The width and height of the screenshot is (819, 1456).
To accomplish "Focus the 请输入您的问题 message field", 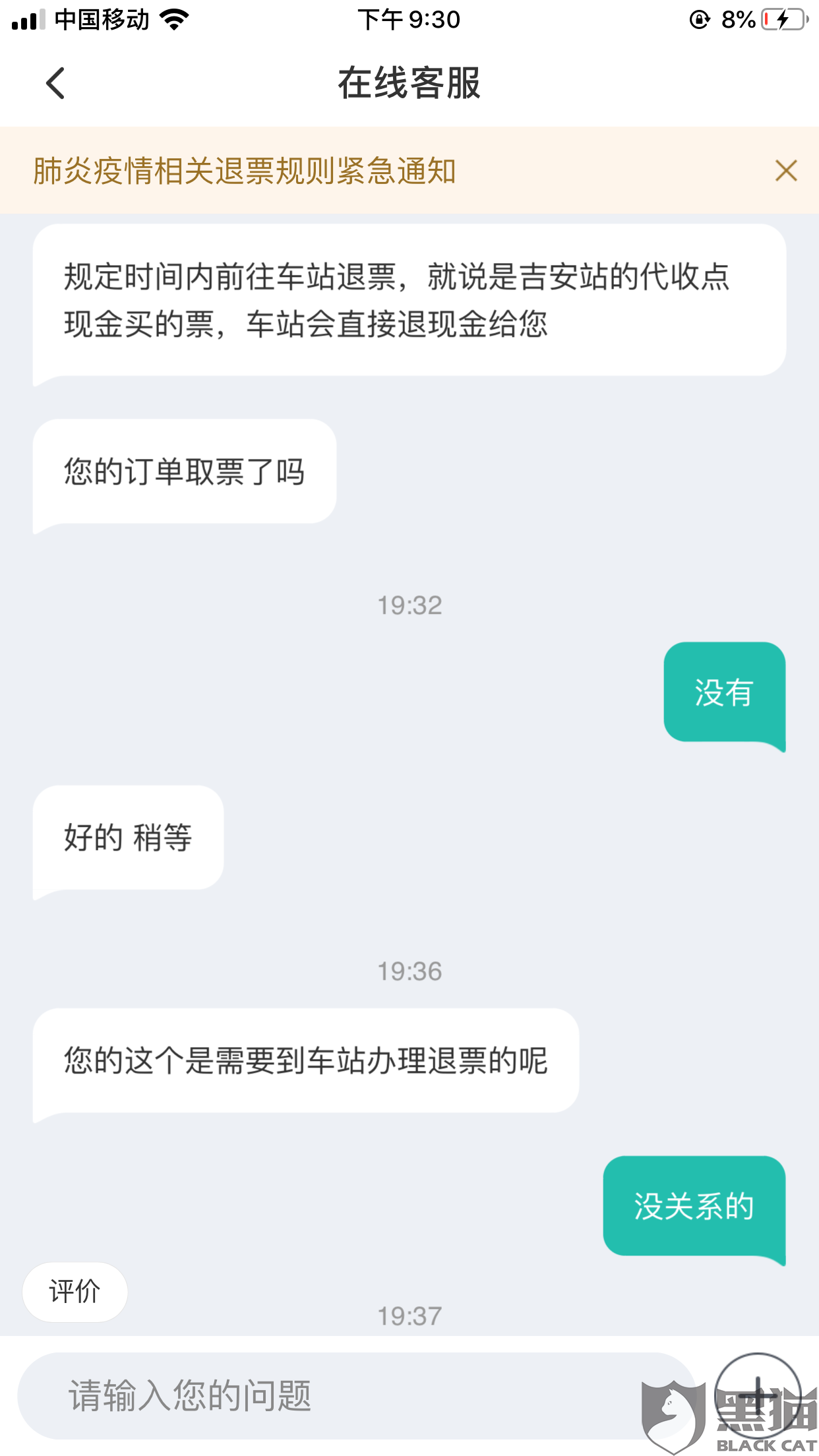I will (356, 1395).
